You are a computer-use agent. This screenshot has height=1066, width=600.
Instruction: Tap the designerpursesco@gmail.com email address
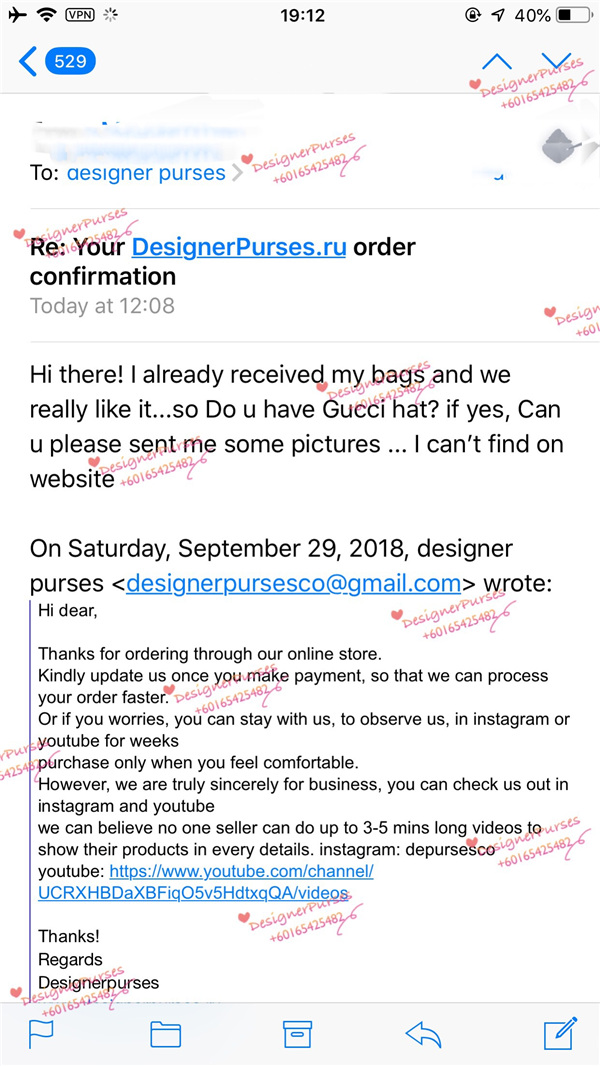coord(293,583)
